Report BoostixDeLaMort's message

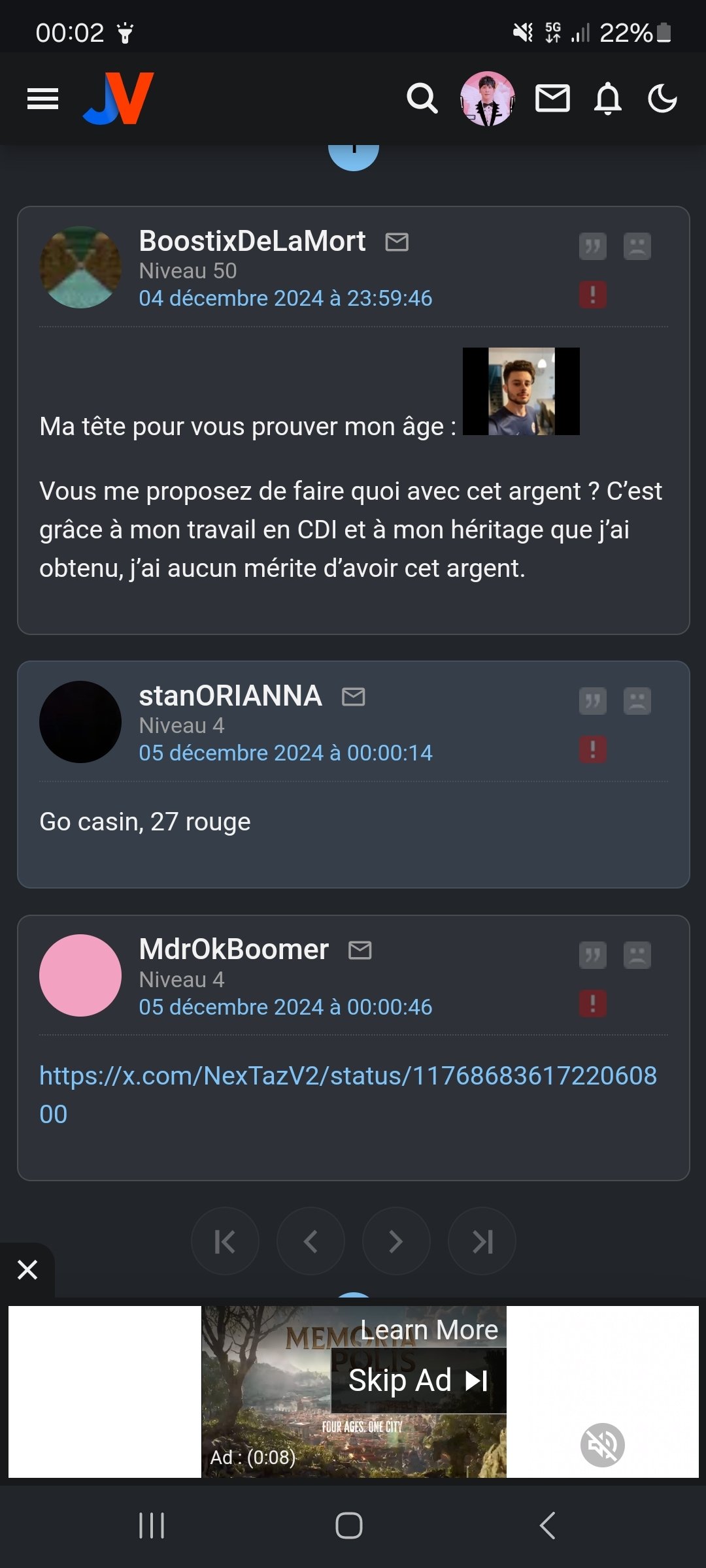pos(593,295)
